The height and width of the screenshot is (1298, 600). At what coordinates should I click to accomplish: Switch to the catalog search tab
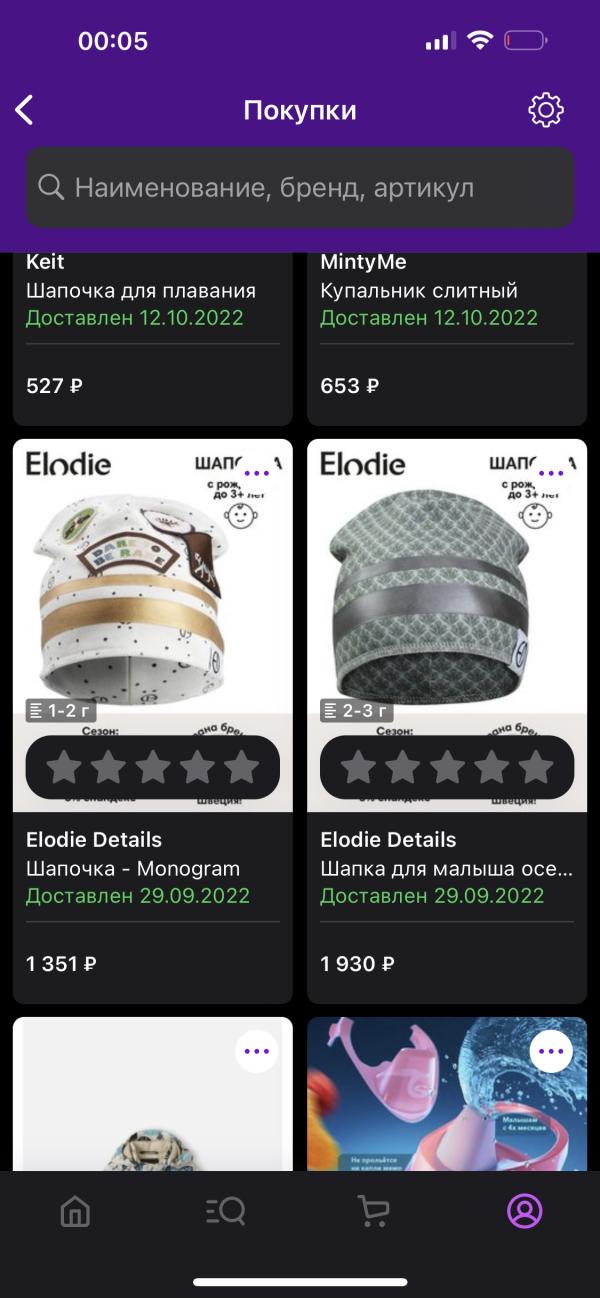[x=225, y=1212]
